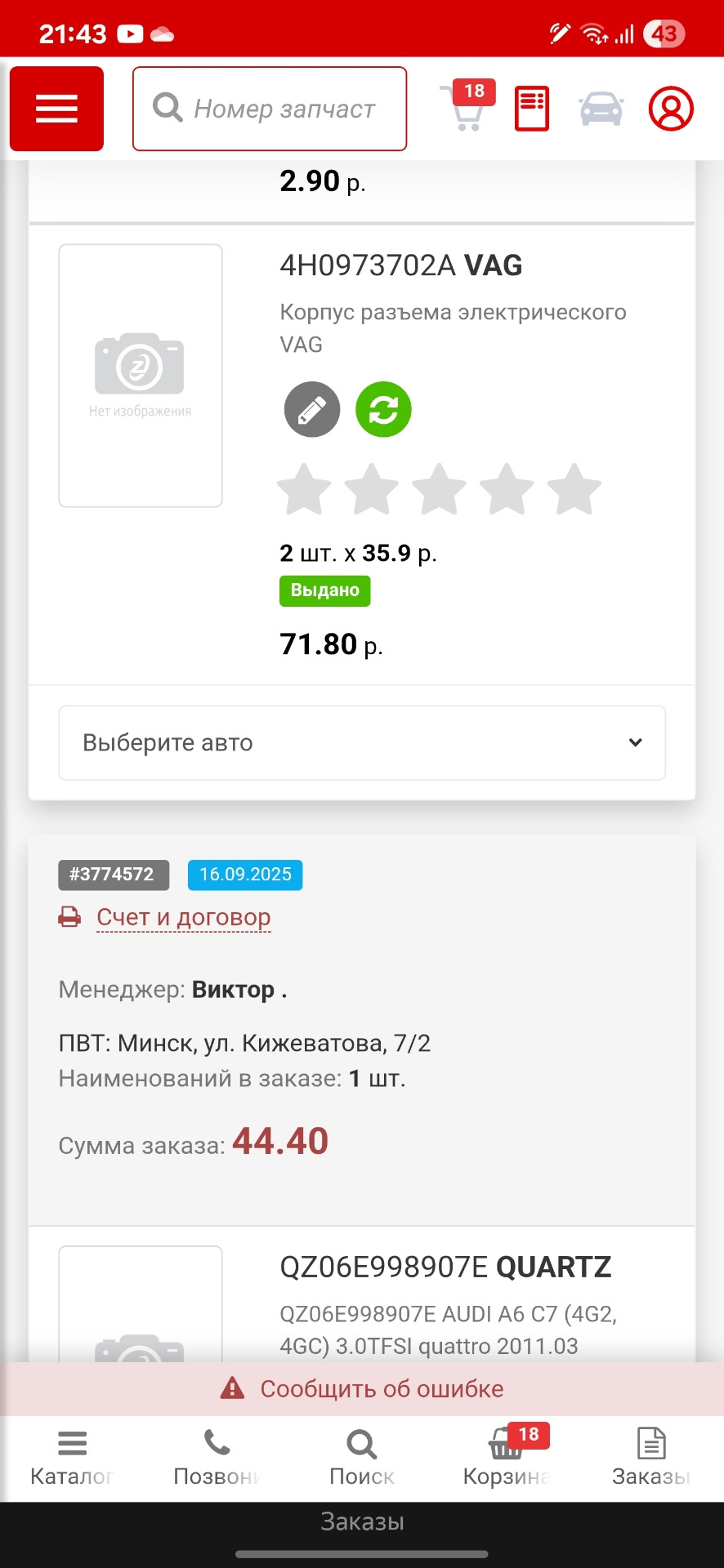Switch to the Заказы tab

click(x=651, y=1458)
